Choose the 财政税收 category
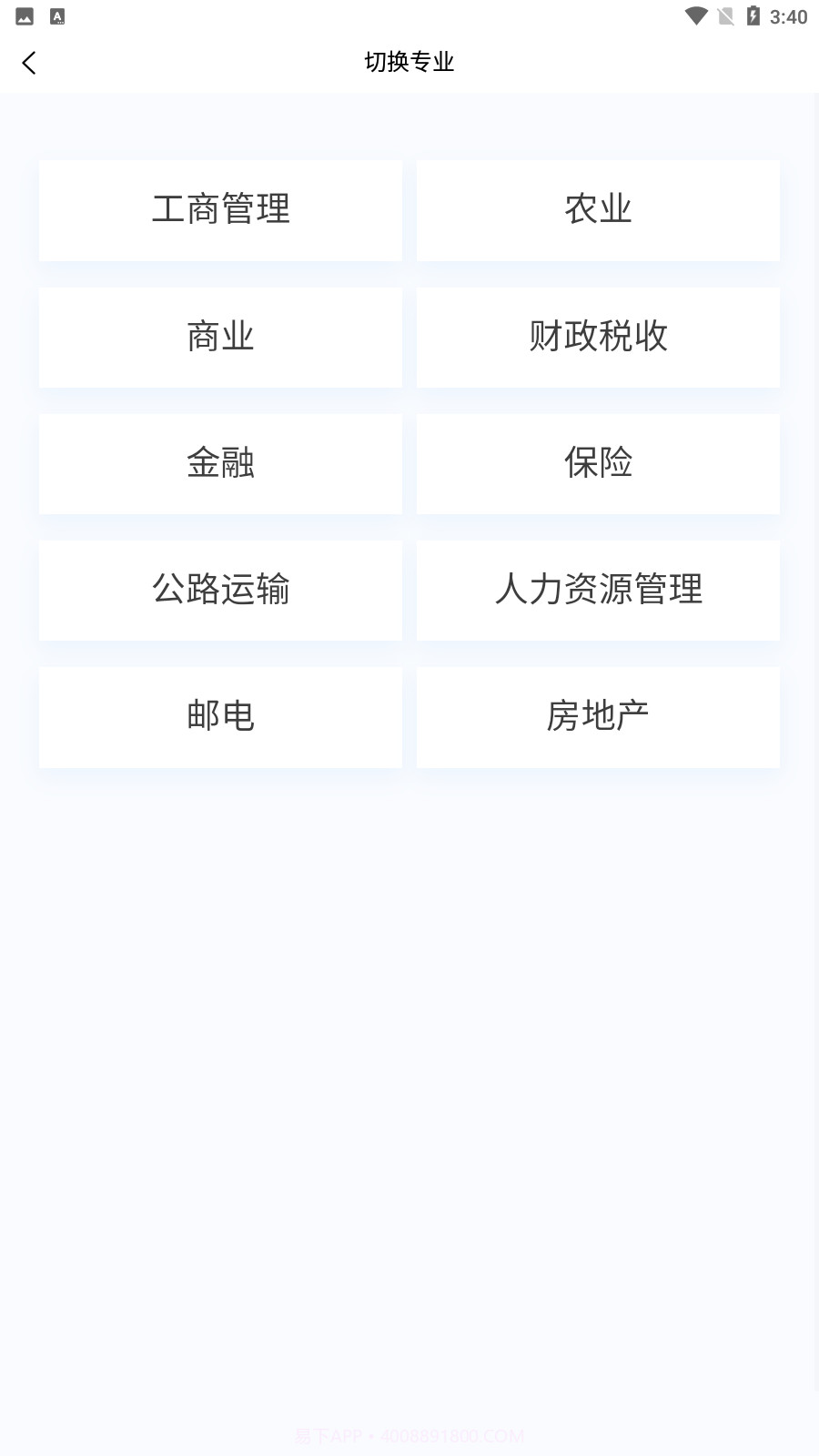 (x=598, y=337)
